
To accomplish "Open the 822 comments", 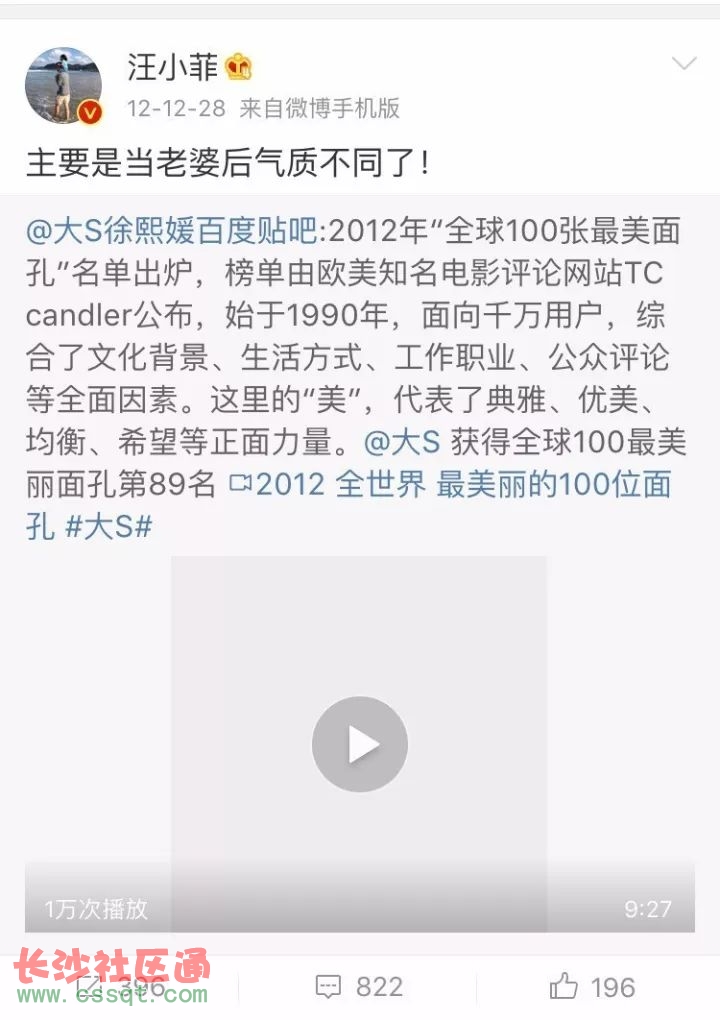I will click(x=359, y=988).
